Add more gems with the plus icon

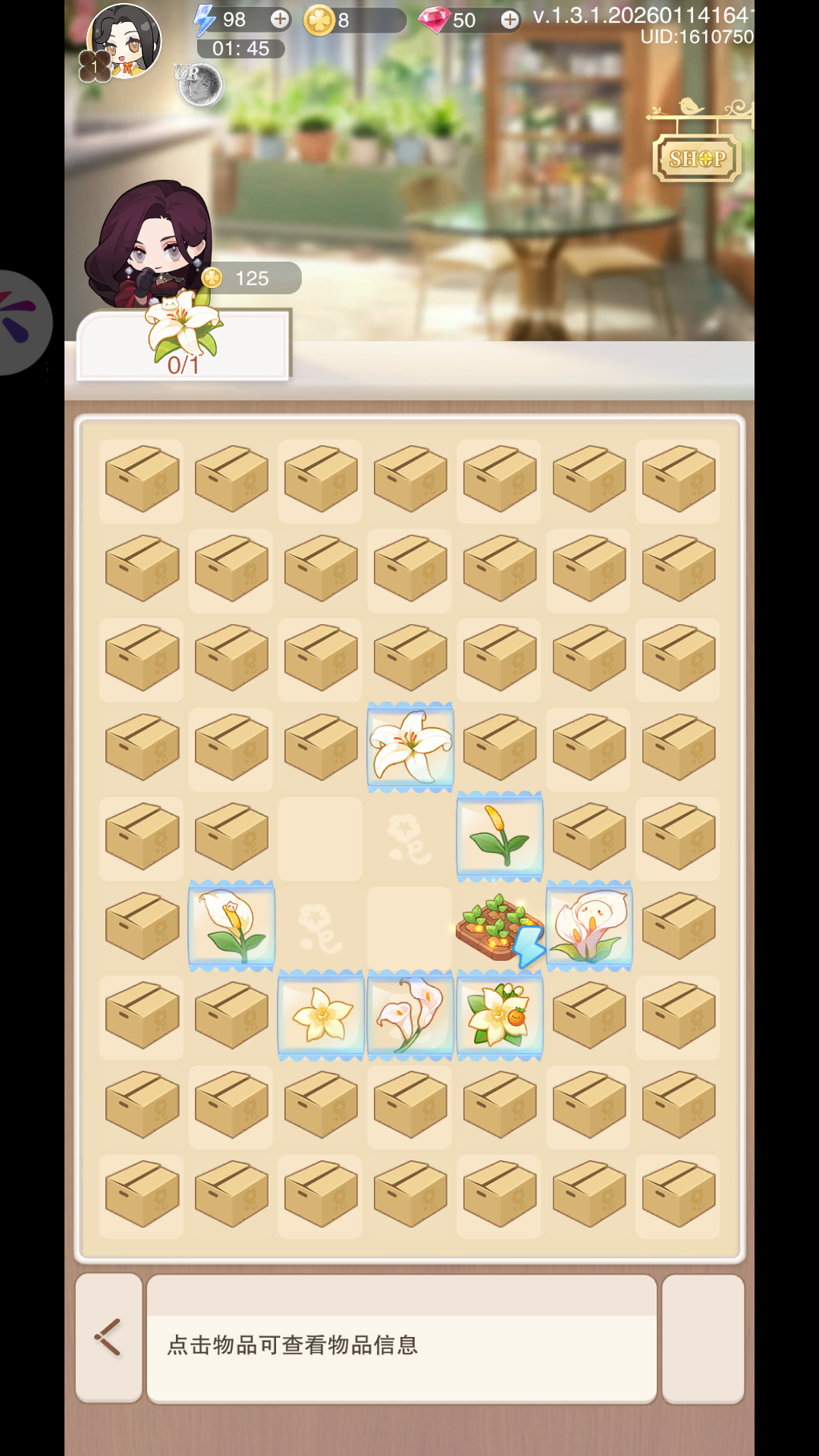pos(510,20)
